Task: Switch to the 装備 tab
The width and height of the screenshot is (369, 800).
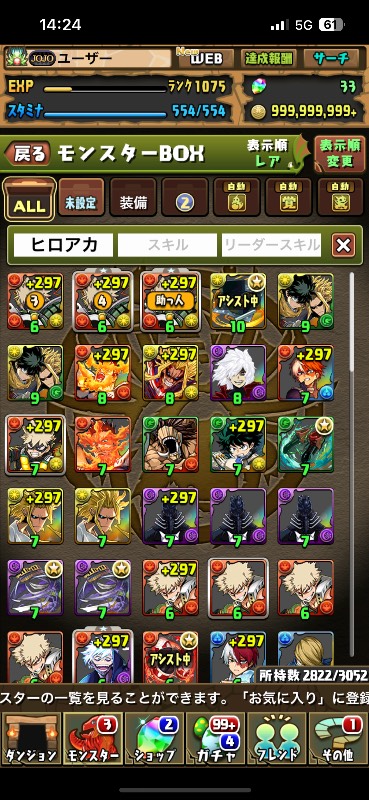Action: [x=133, y=197]
